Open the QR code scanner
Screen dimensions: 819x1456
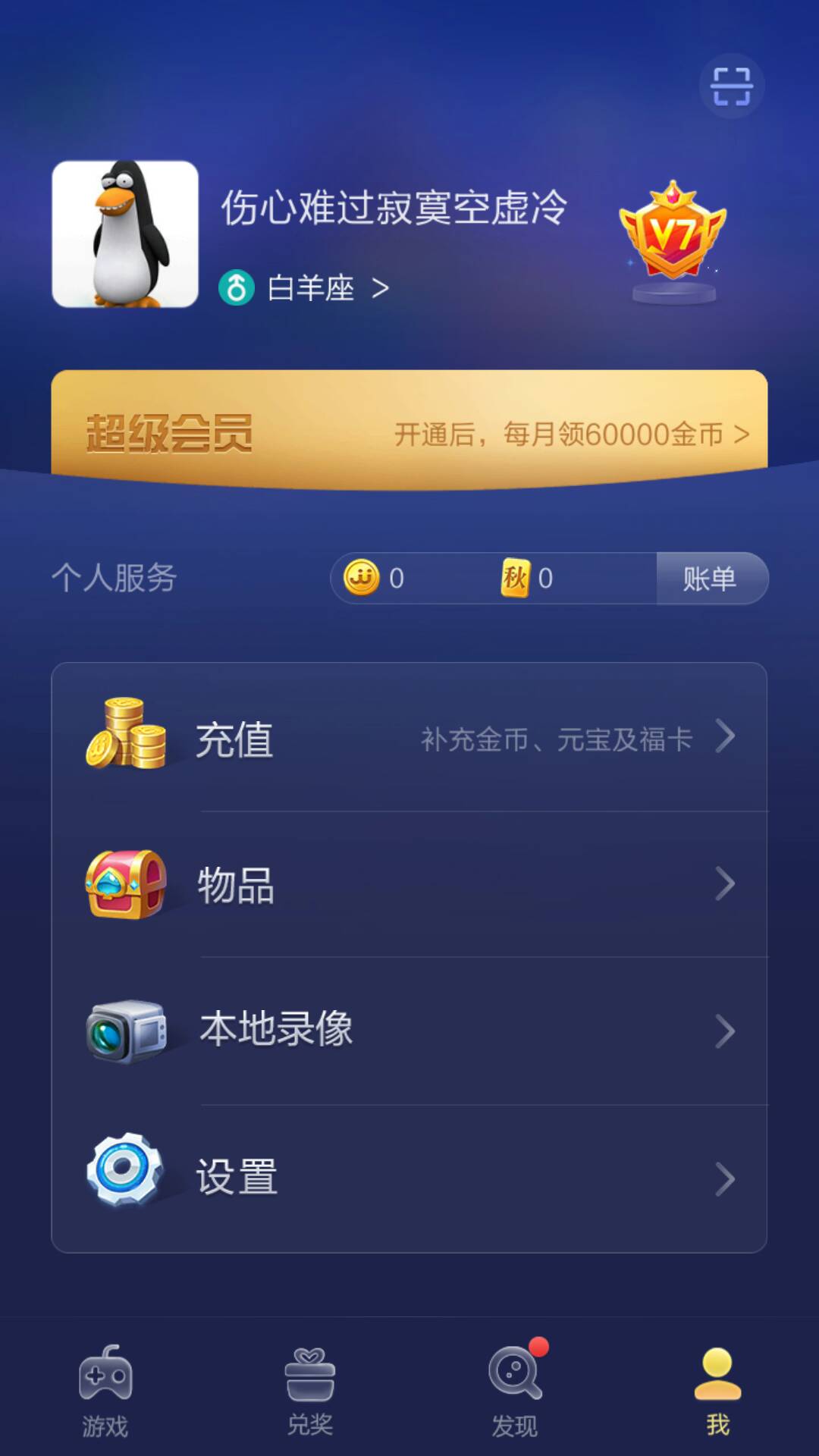click(x=730, y=86)
